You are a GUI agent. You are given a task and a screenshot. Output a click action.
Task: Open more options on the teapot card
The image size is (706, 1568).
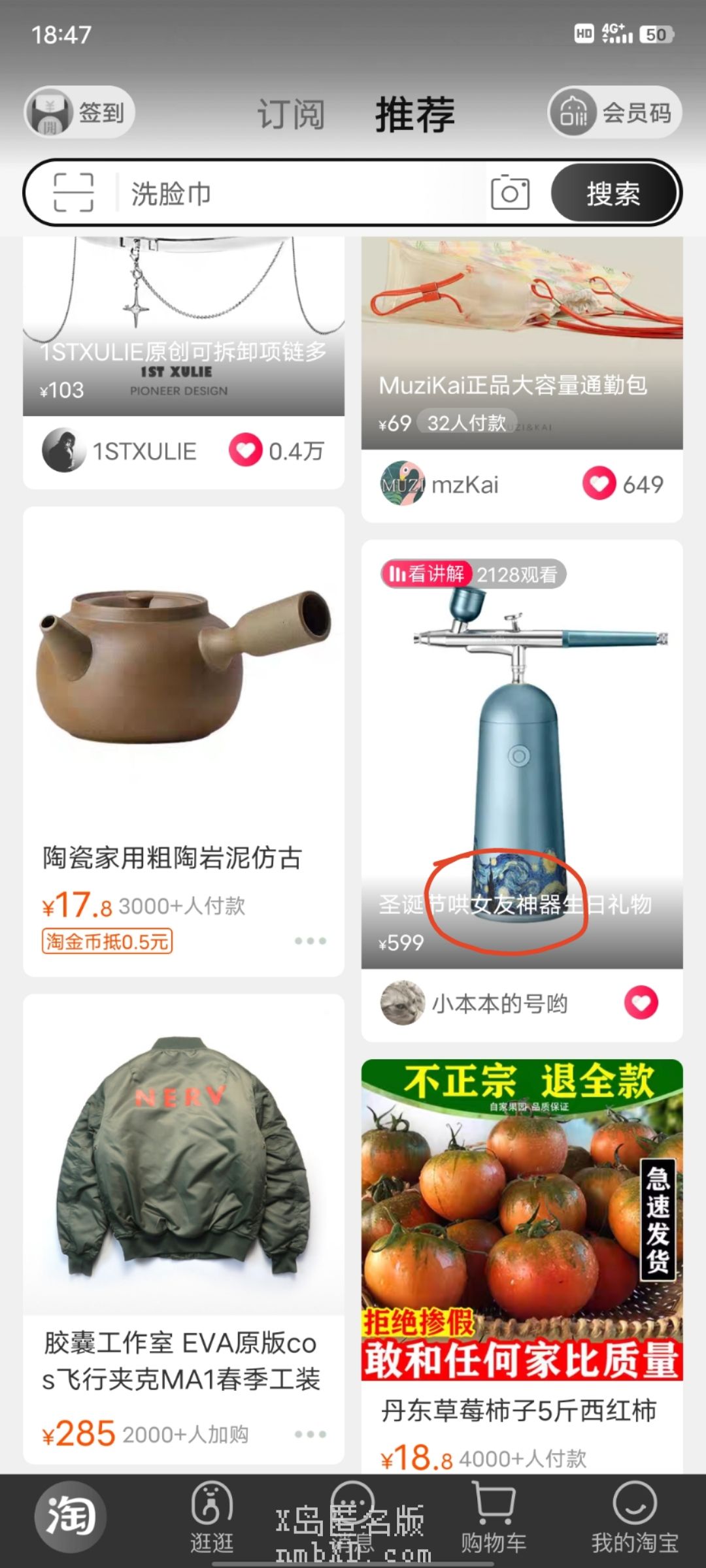(310, 941)
